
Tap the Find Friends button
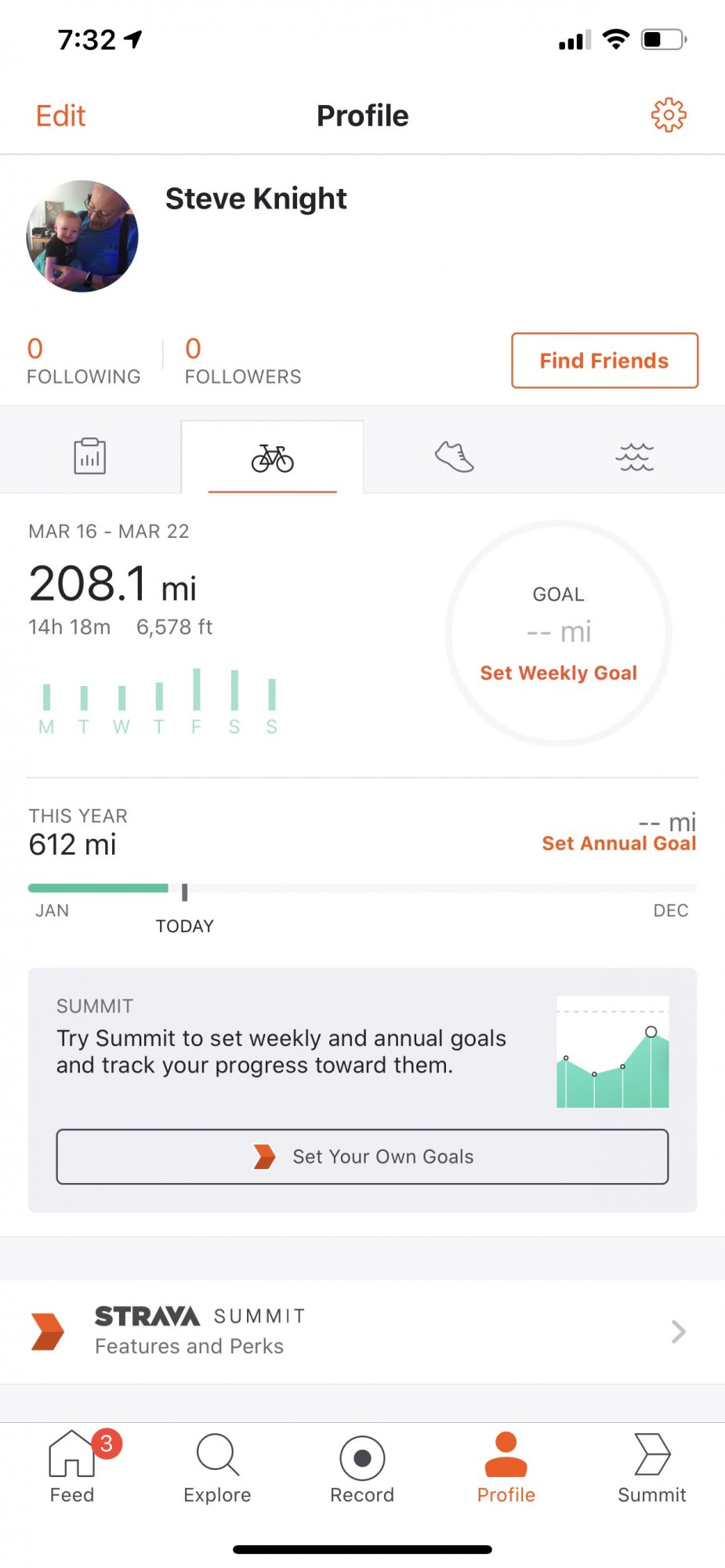point(604,361)
